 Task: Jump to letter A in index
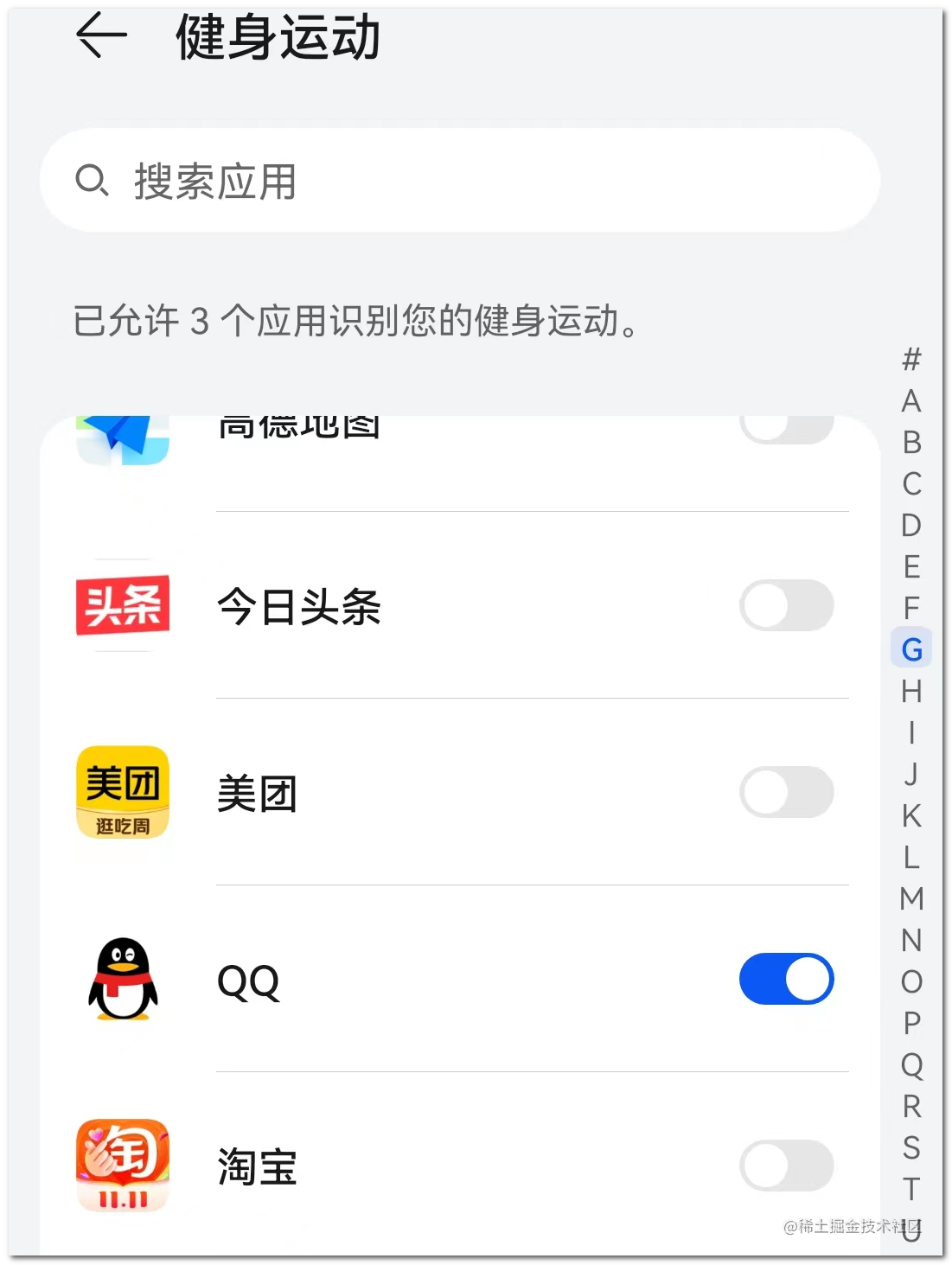tap(911, 401)
